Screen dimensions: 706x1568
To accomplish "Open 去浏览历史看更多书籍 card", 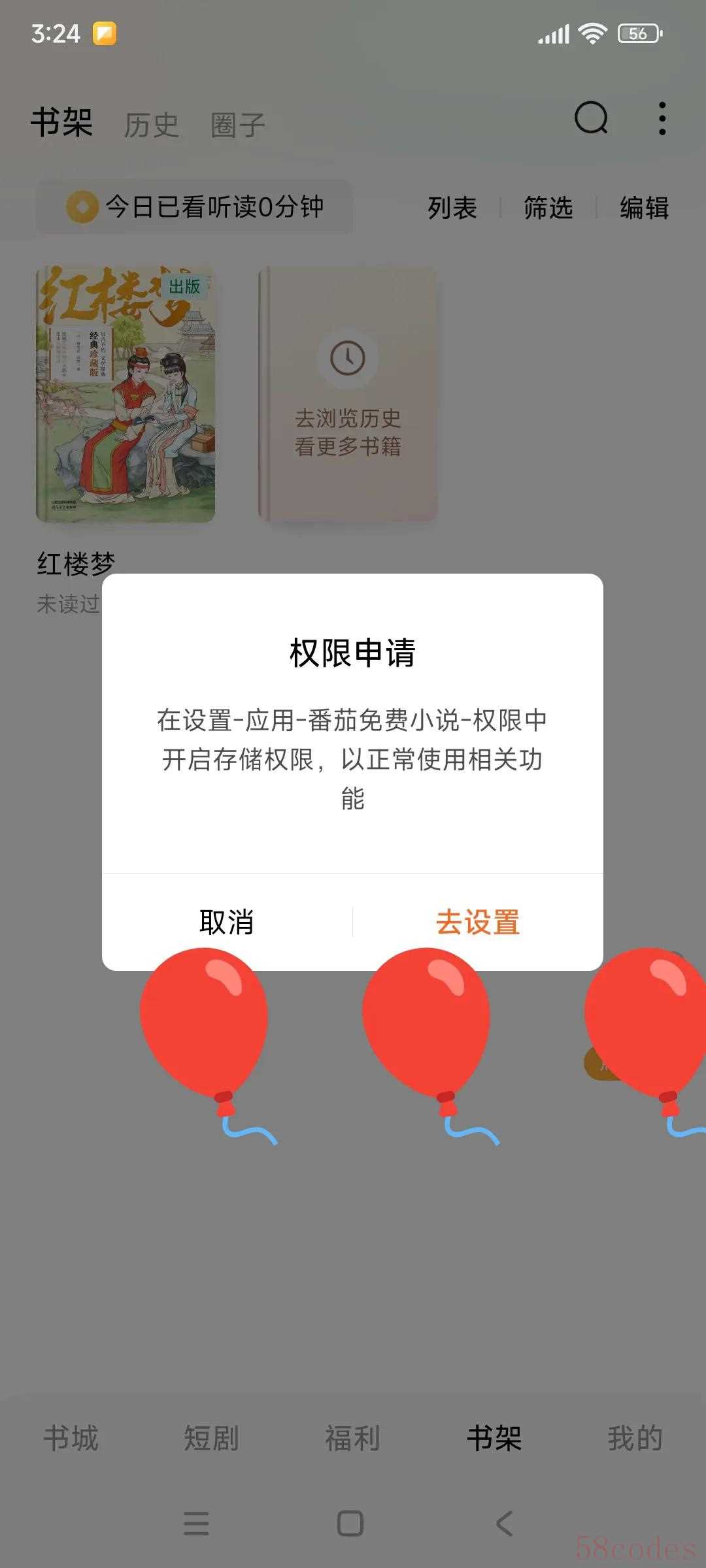I will pyautogui.click(x=348, y=394).
